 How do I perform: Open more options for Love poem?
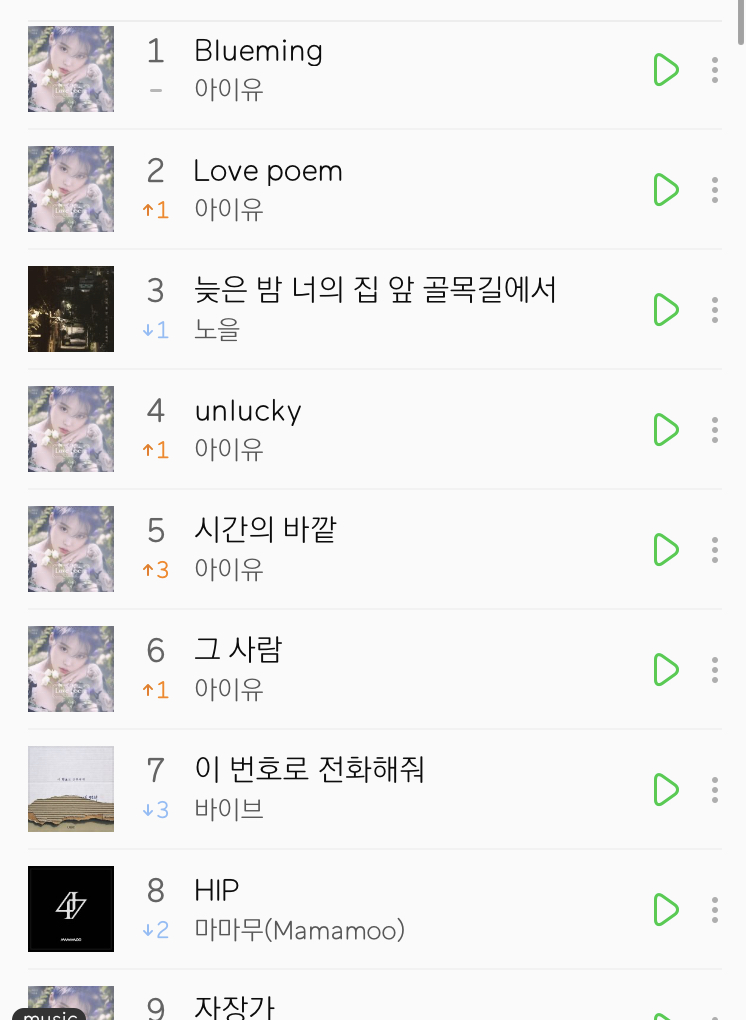[715, 190]
